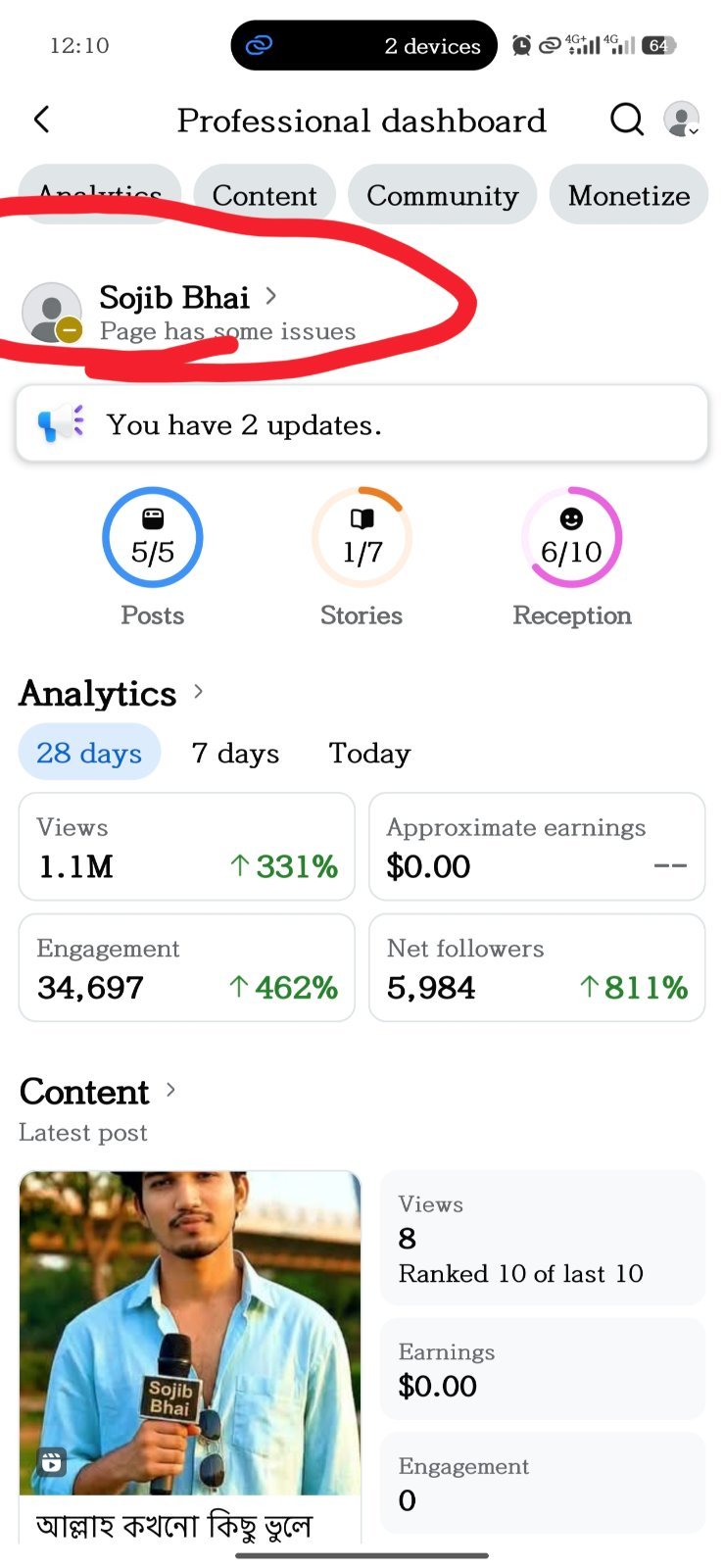Switch analytics to 7 days

[235, 753]
